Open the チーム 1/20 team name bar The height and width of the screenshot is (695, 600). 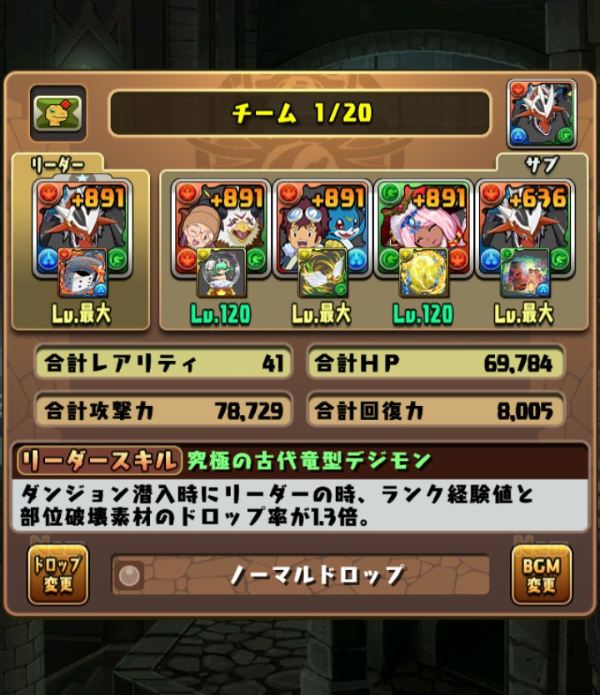tap(300, 113)
